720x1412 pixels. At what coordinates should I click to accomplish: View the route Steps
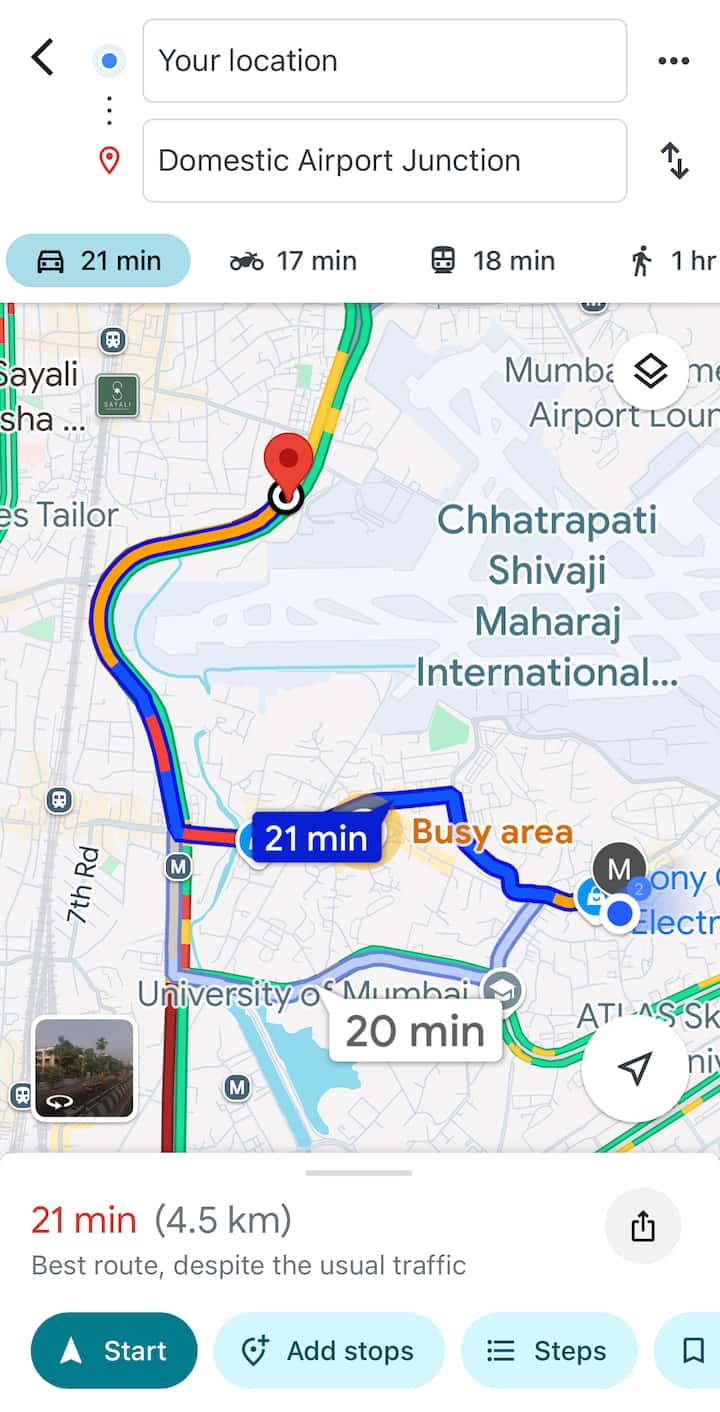pyautogui.click(x=548, y=1351)
